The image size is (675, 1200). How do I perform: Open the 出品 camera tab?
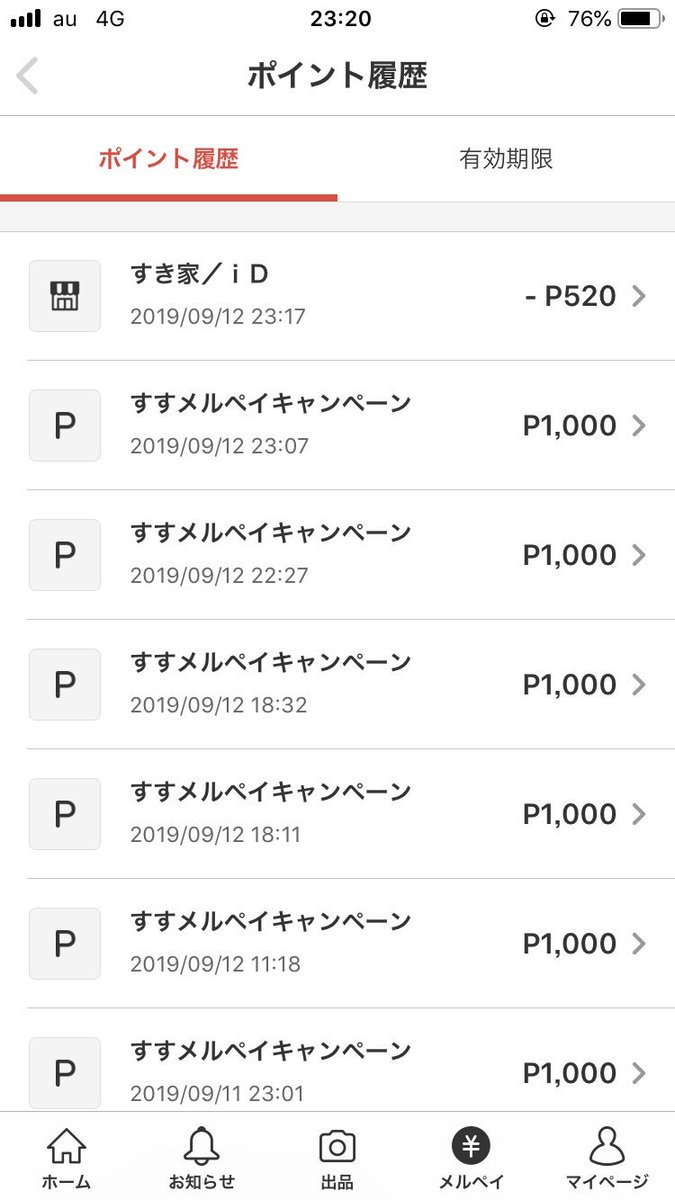click(337, 1157)
